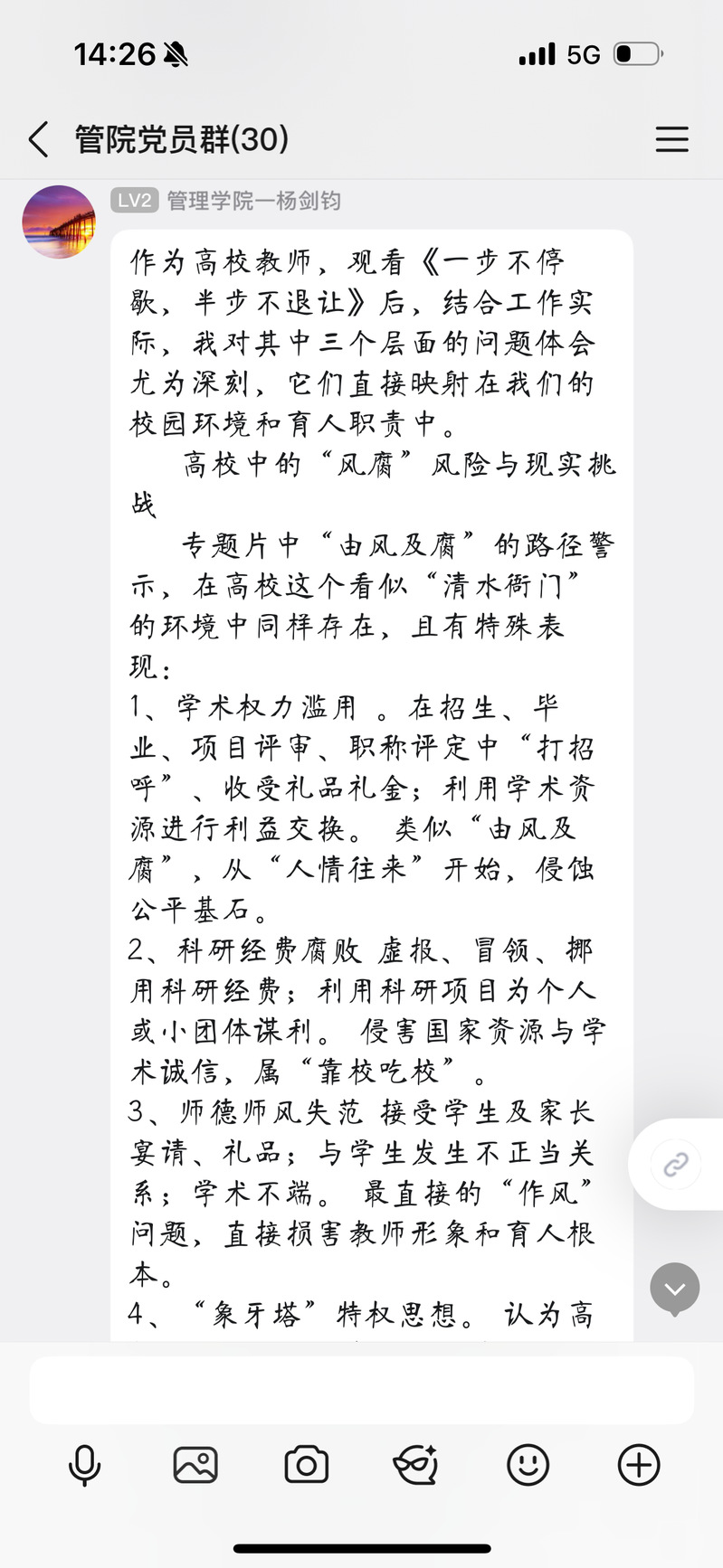
Task: Tap the down chevron to jump to latest messages
Action: 674,1289
